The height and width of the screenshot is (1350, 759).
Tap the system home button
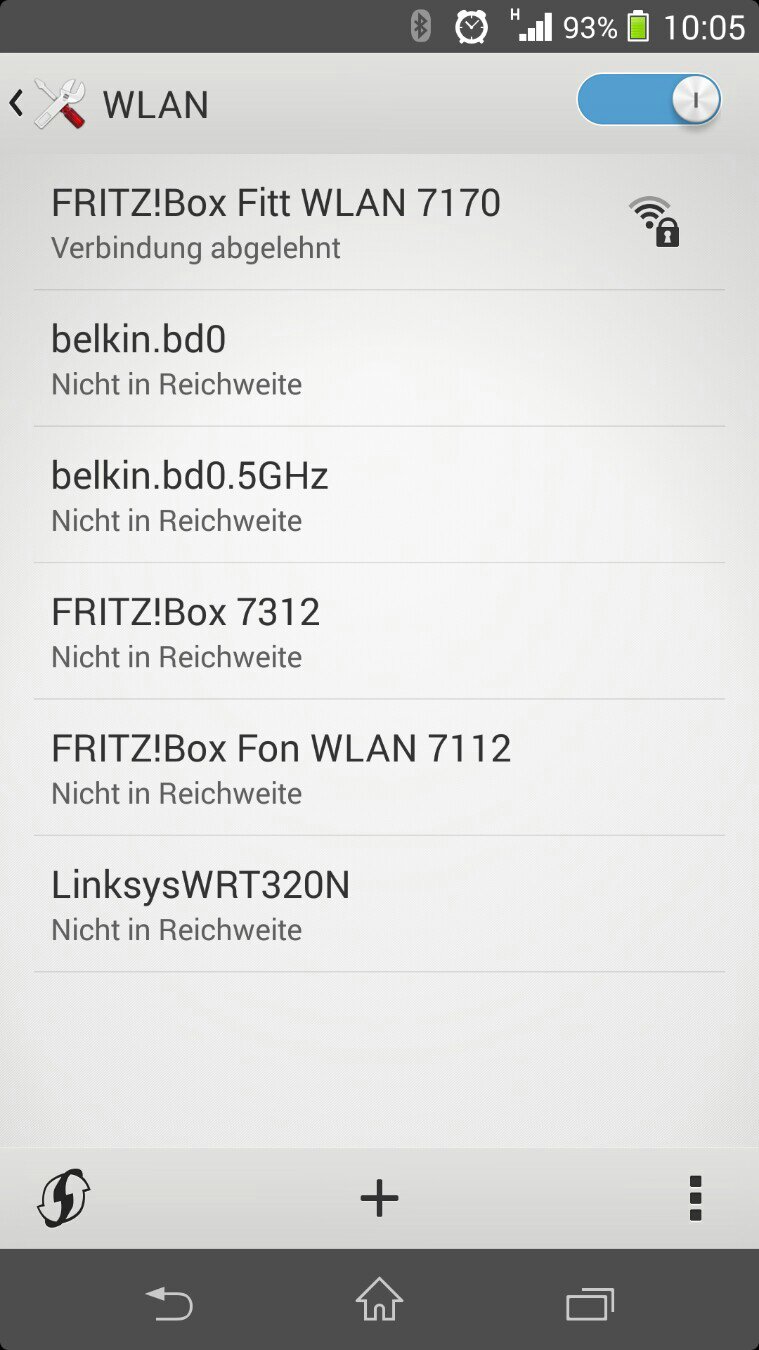[379, 1301]
